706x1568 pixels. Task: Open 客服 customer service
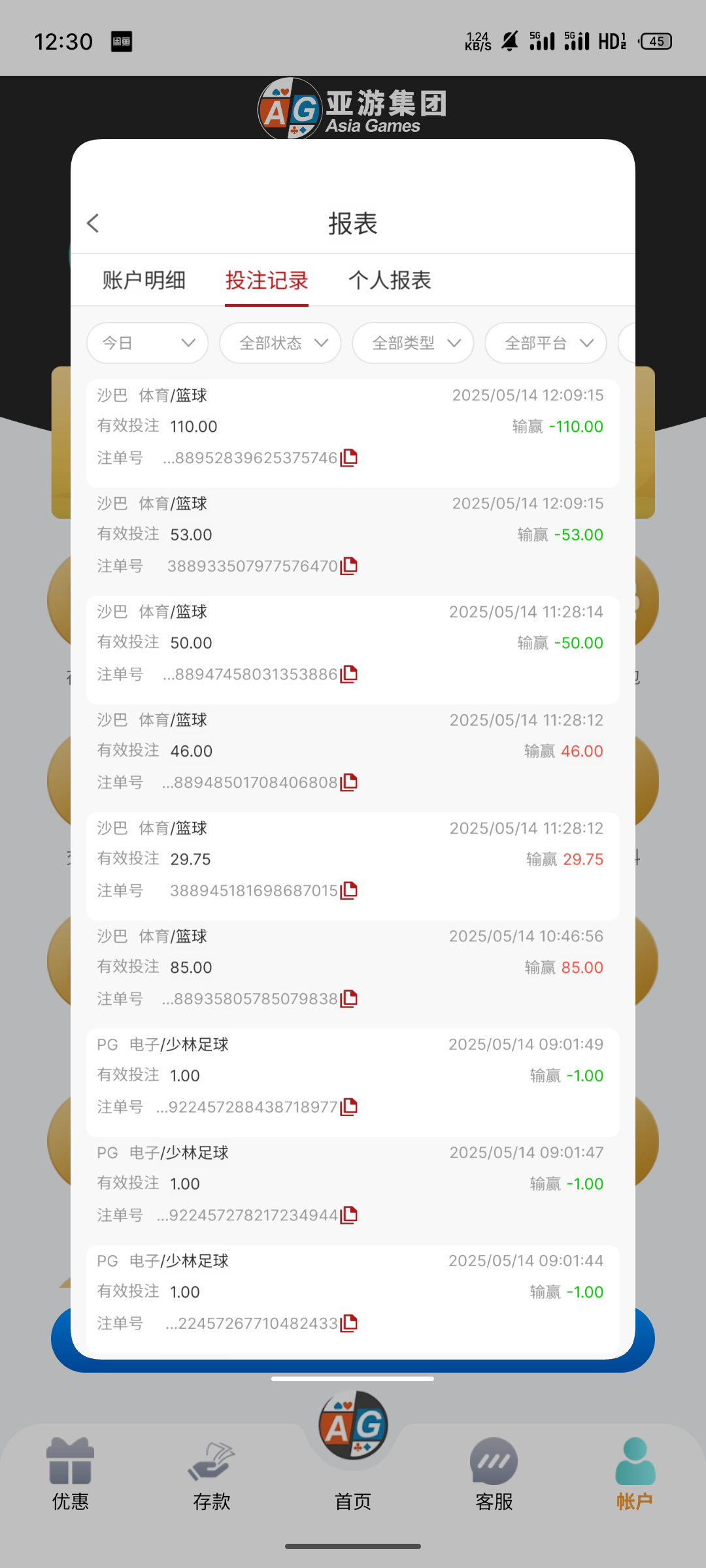pos(494,1475)
